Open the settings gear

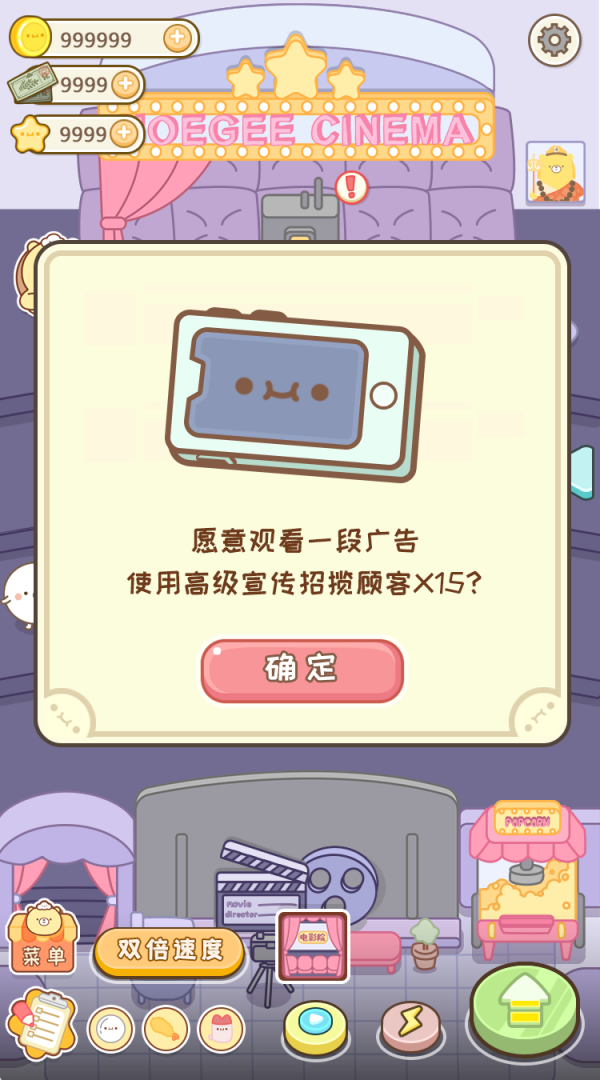554,40
